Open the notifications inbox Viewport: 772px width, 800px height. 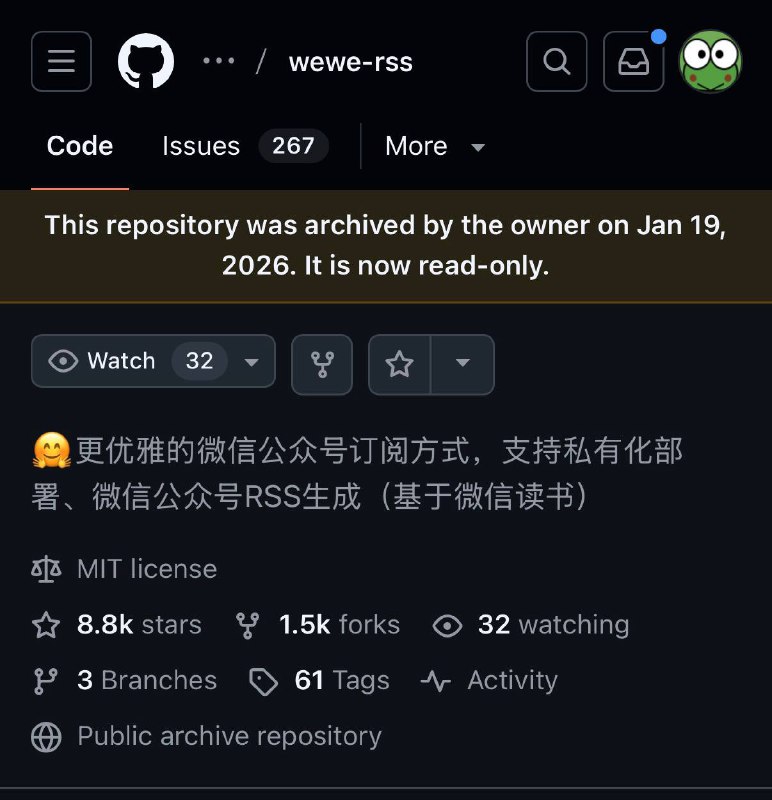633,61
